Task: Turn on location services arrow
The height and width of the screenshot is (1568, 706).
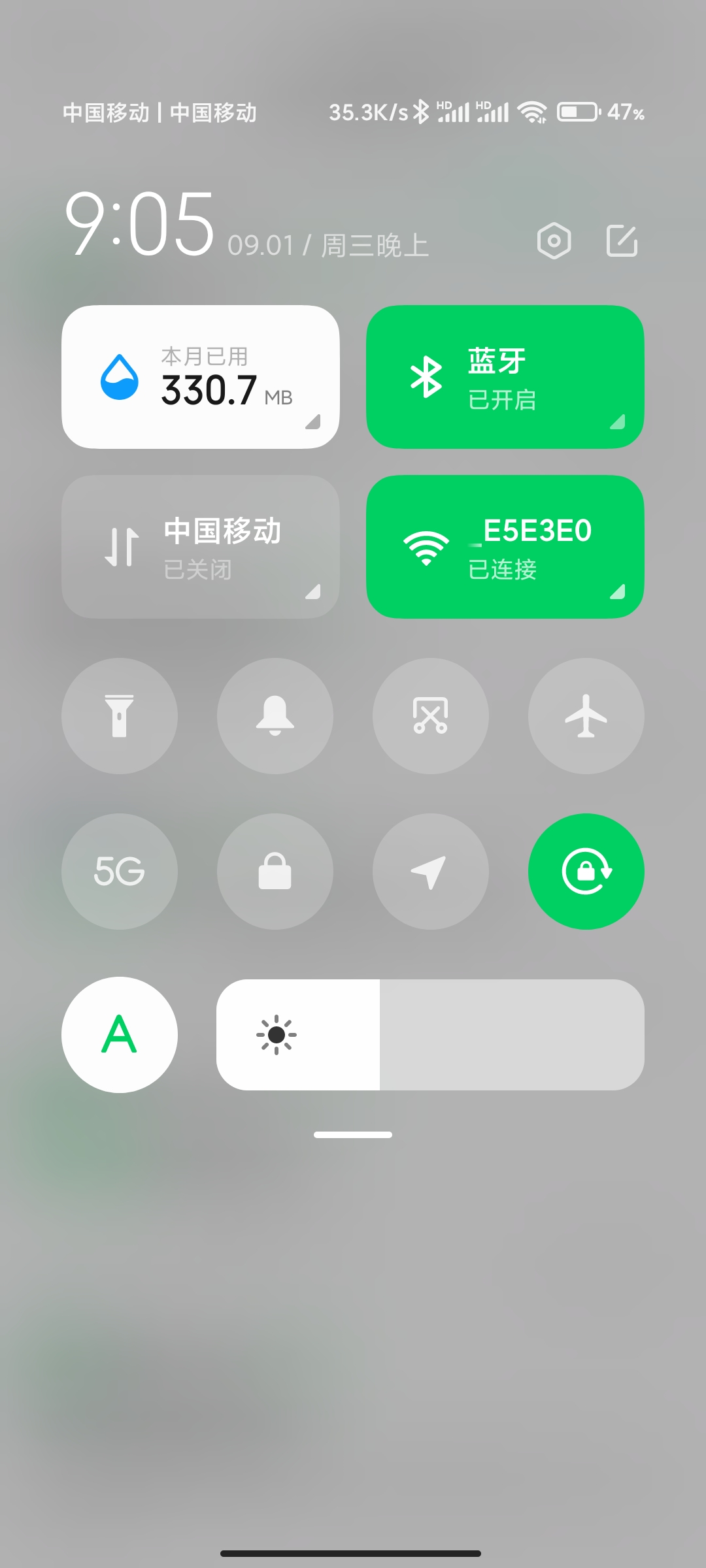Action: (x=431, y=872)
